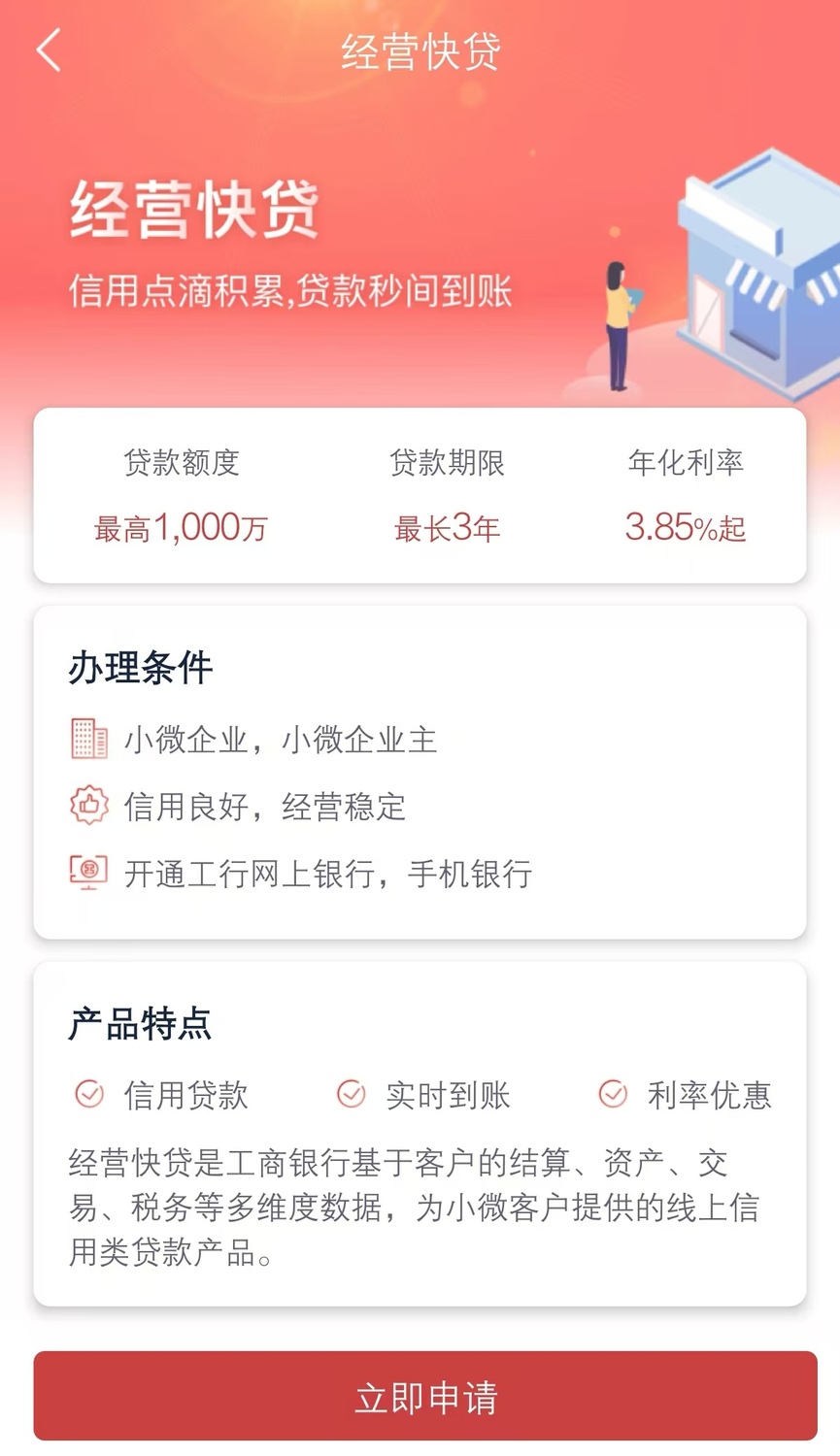The width and height of the screenshot is (840, 1456).
Task: Toggle the checkmark beside 实时到账
Action: 350,1094
